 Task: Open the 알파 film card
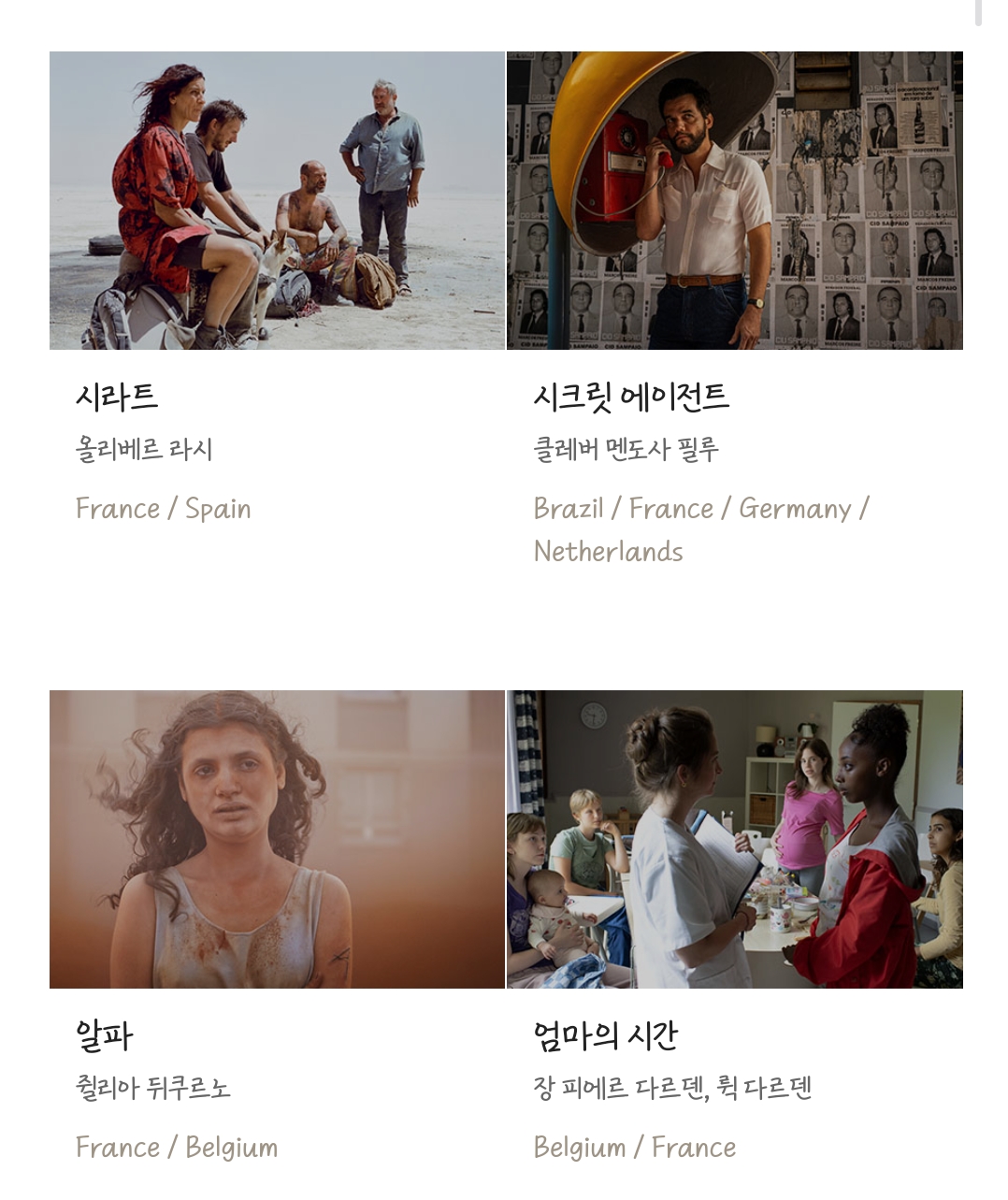tap(277, 839)
